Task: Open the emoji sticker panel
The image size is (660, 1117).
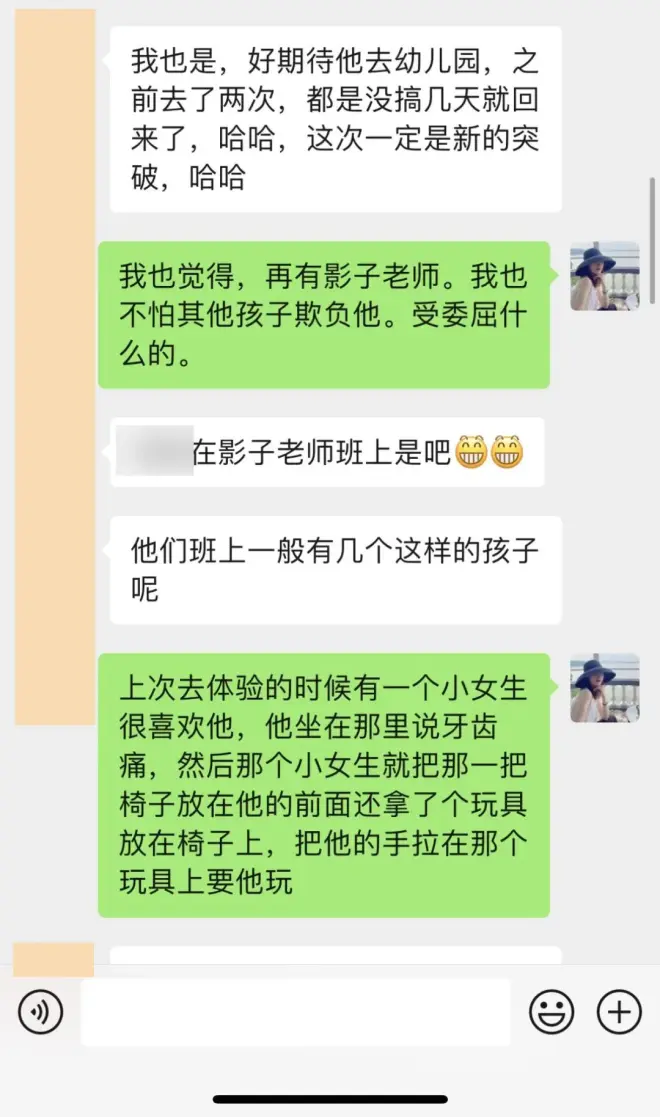Action: pos(551,1012)
